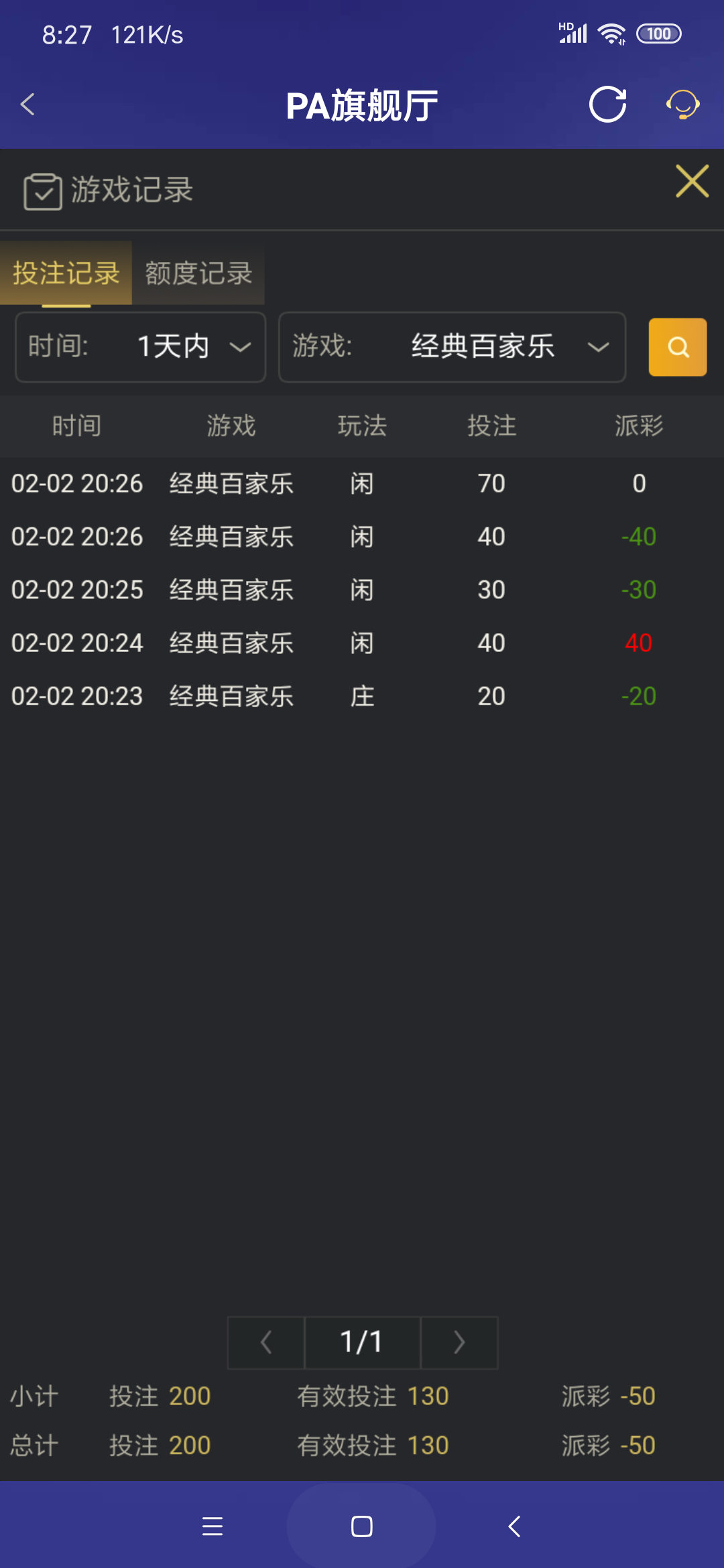Image resolution: width=724 pixels, height=1568 pixels.
Task: Open the 时间 filter set to 1天内
Action: tap(139, 347)
